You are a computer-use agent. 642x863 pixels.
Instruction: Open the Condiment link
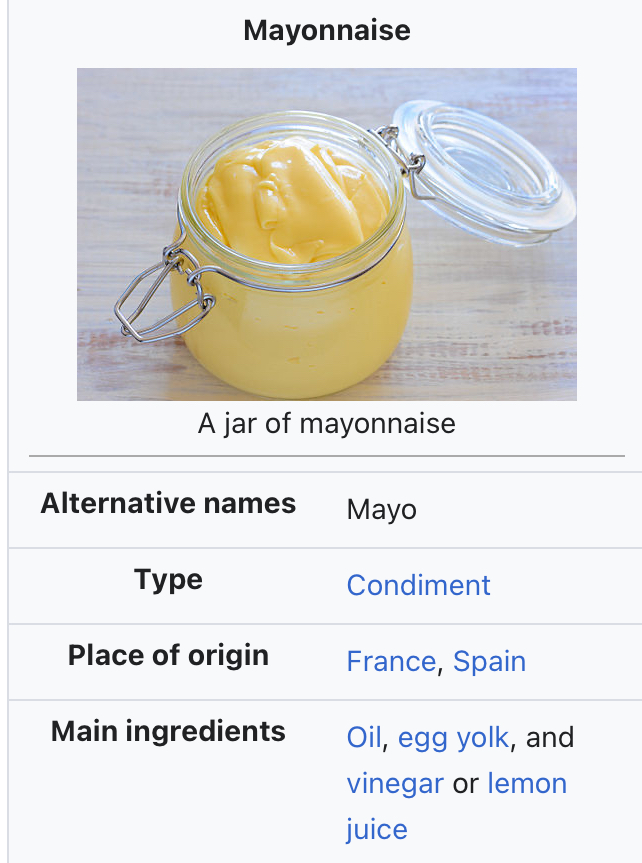tap(418, 585)
